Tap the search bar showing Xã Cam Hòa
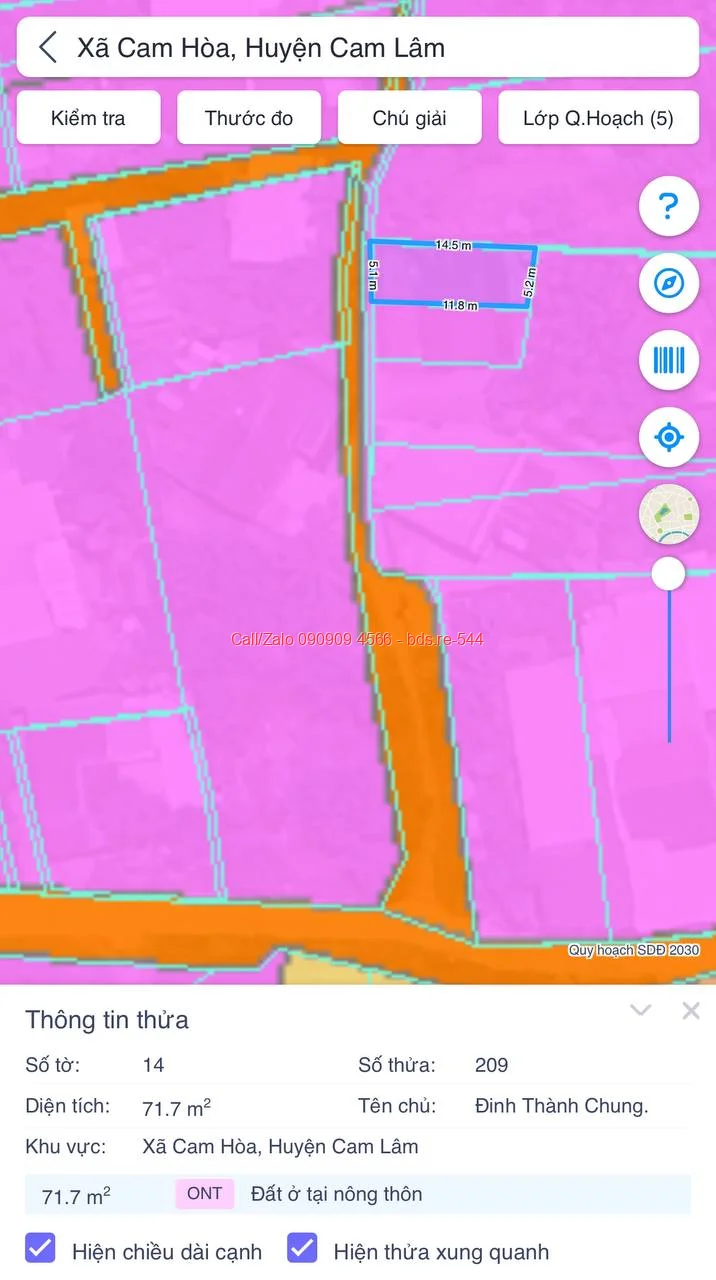Image resolution: width=716 pixels, height=1280 pixels. [x=358, y=47]
